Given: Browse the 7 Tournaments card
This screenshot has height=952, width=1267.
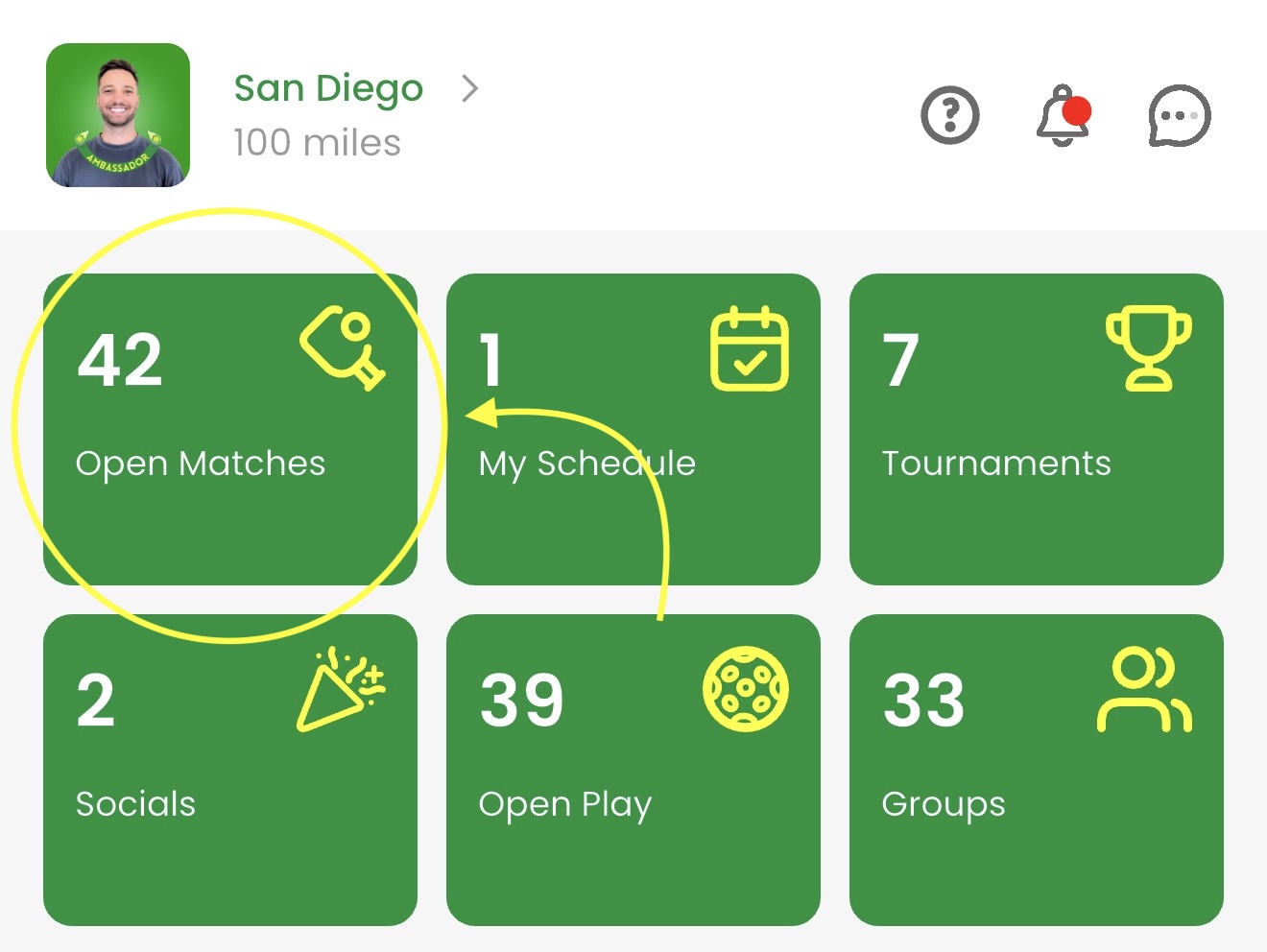Looking at the screenshot, I should click(x=1037, y=429).
